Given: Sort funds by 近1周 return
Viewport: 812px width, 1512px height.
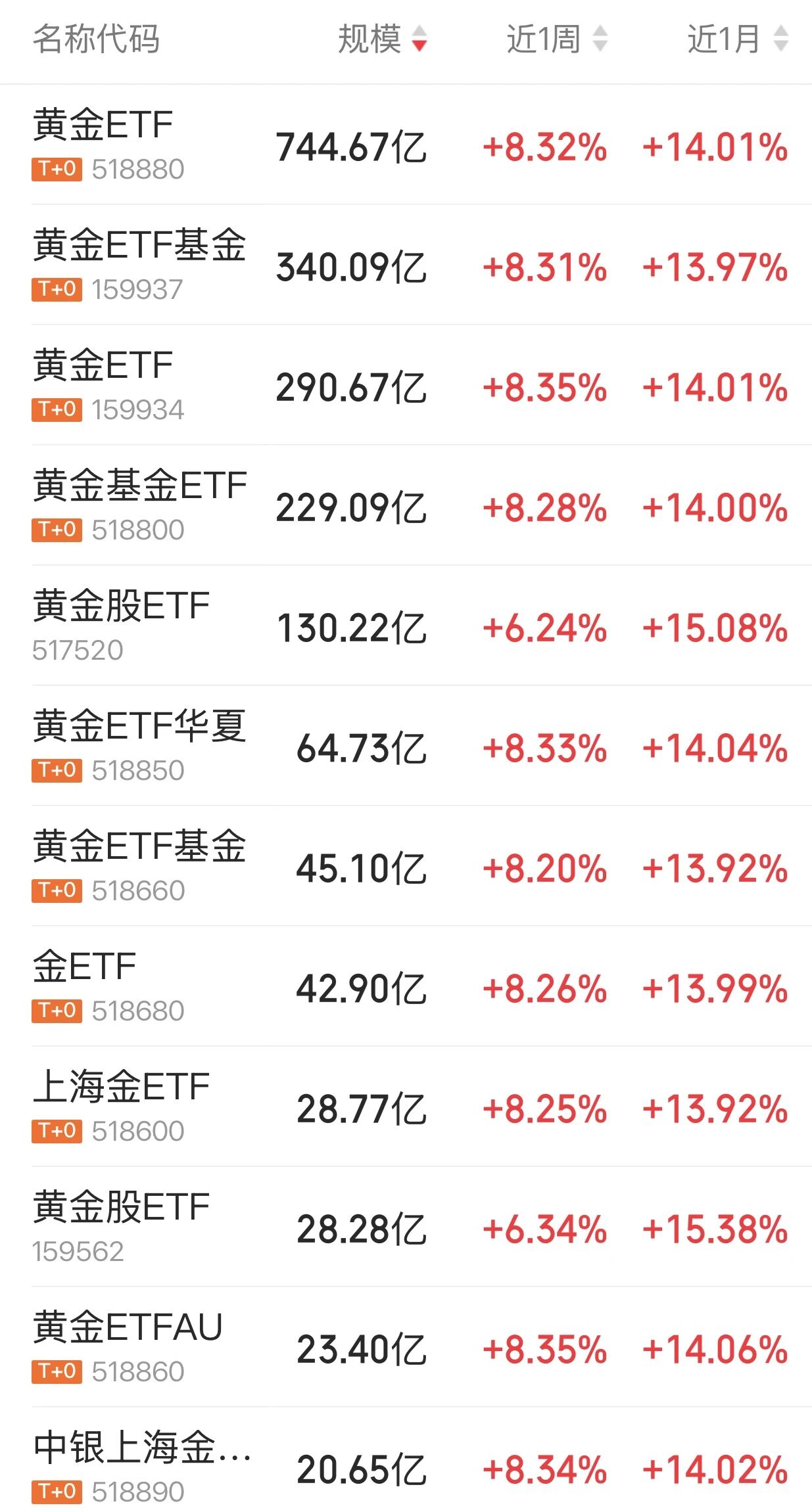Looking at the screenshot, I should coord(556,39).
